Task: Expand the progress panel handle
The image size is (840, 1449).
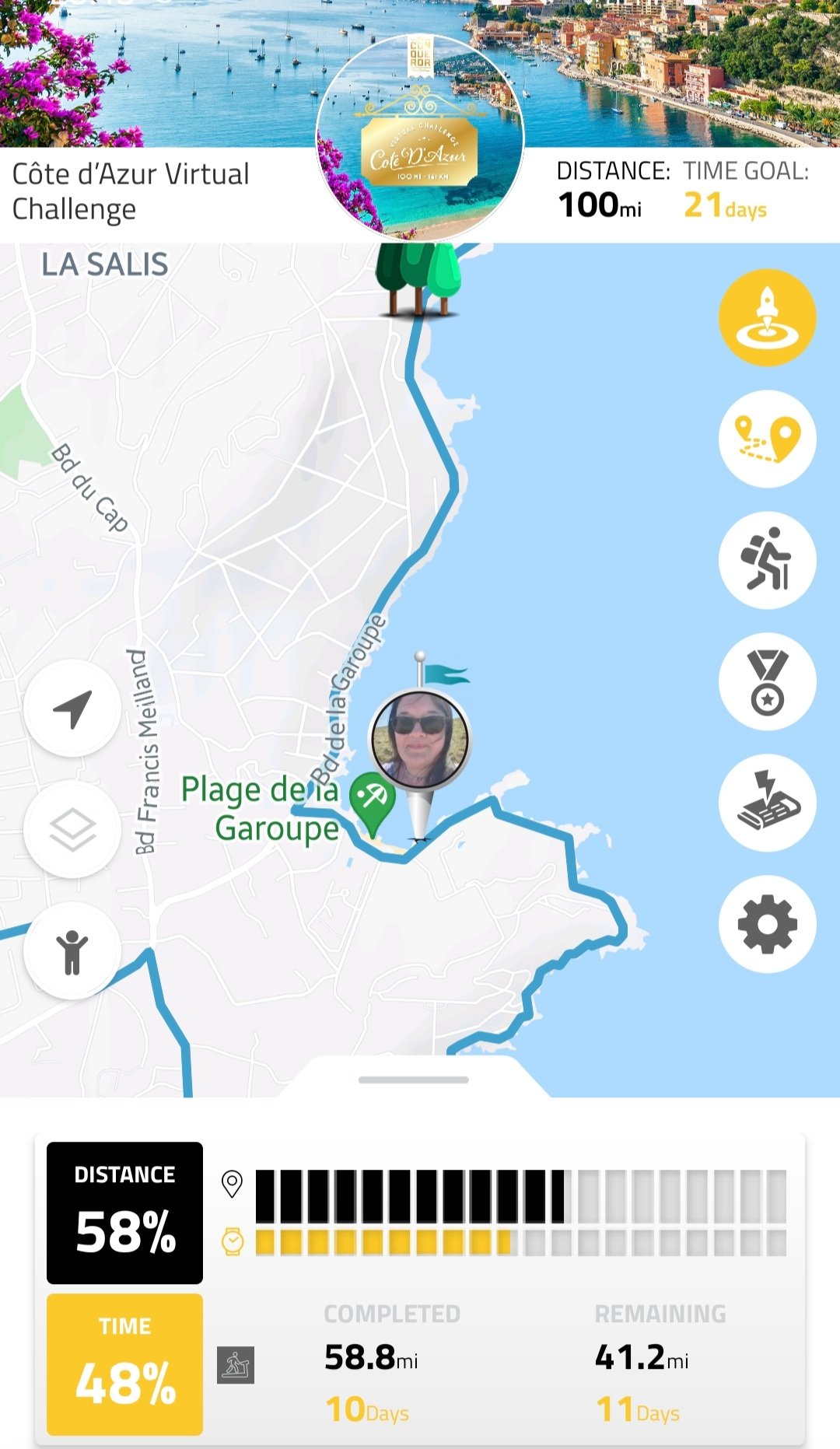Action: tap(414, 1080)
